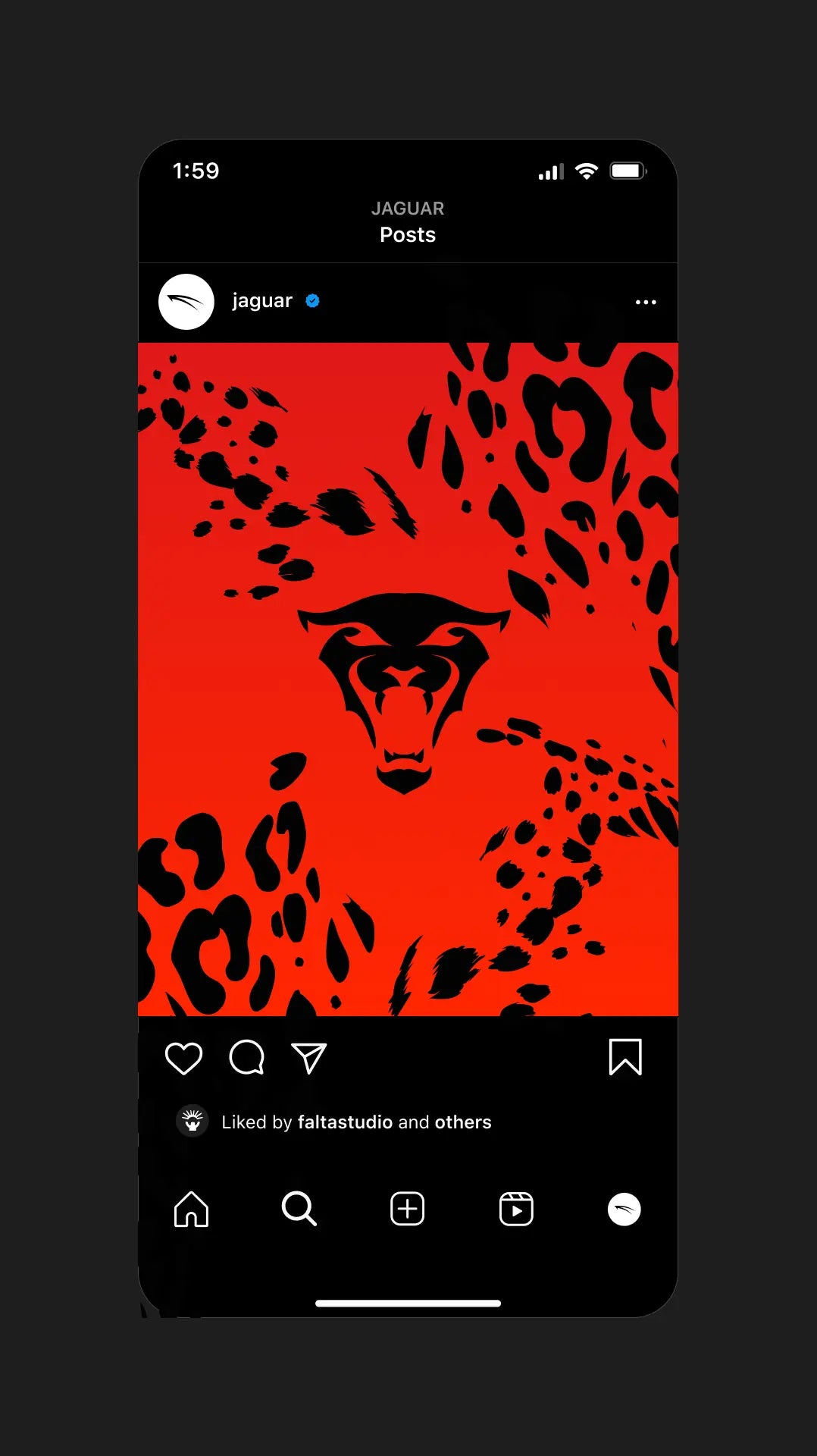
Task: Open jaguar's profile picture in the post header
Action: pos(186,302)
